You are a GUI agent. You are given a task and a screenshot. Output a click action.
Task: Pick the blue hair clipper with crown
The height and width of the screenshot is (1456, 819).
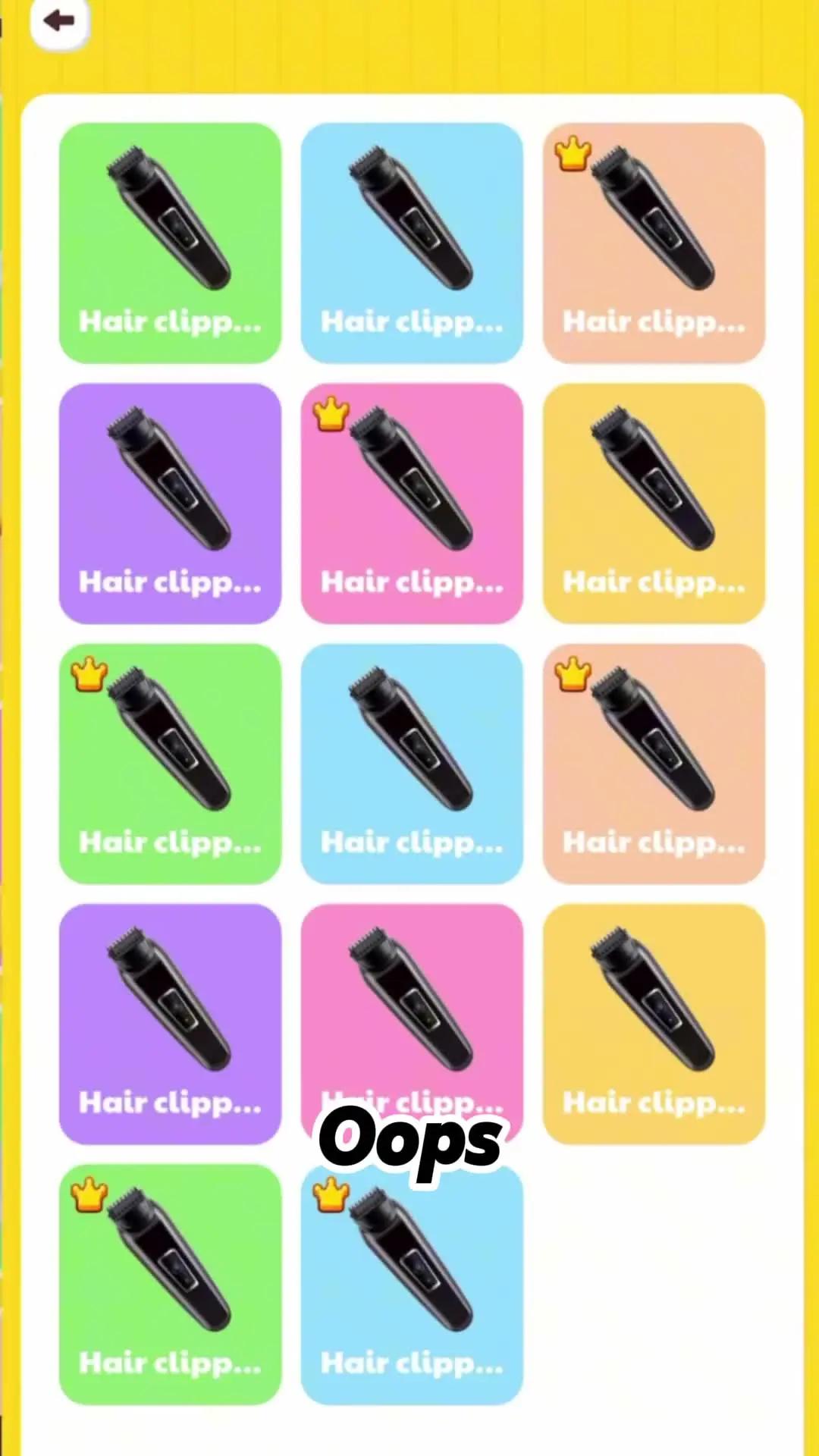pyautogui.click(x=412, y=1284)
